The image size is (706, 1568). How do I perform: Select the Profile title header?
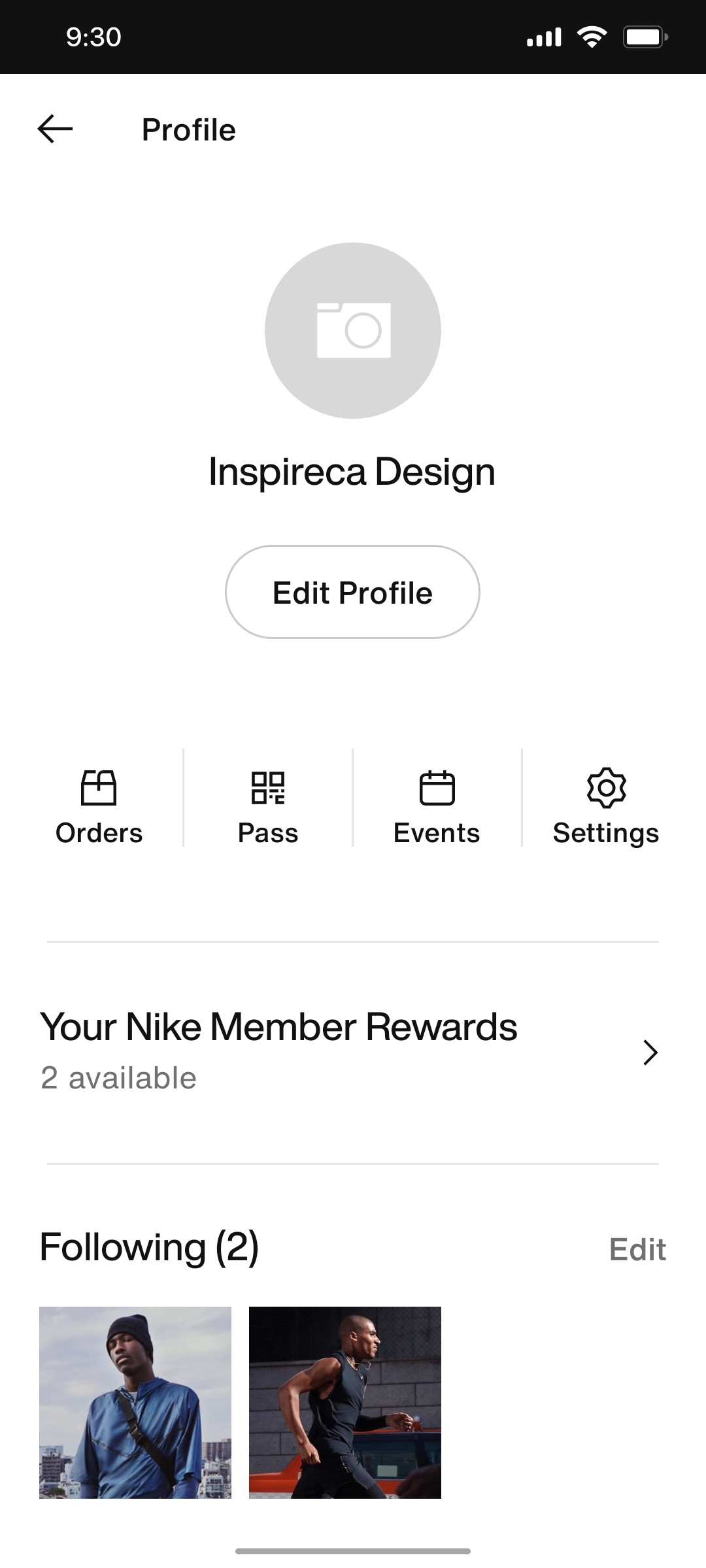click(189, 129)
